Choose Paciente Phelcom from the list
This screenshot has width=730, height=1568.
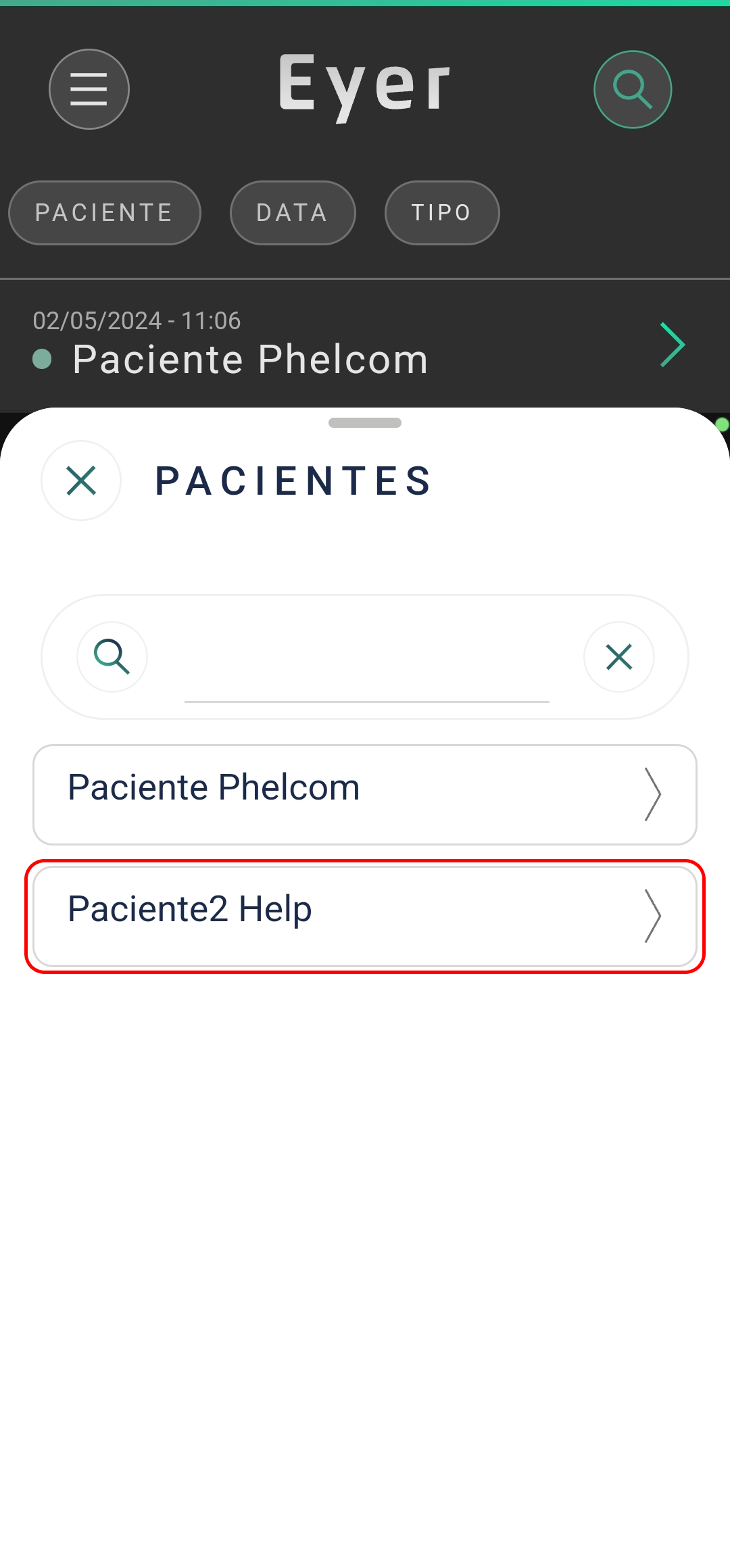[365, 795]
